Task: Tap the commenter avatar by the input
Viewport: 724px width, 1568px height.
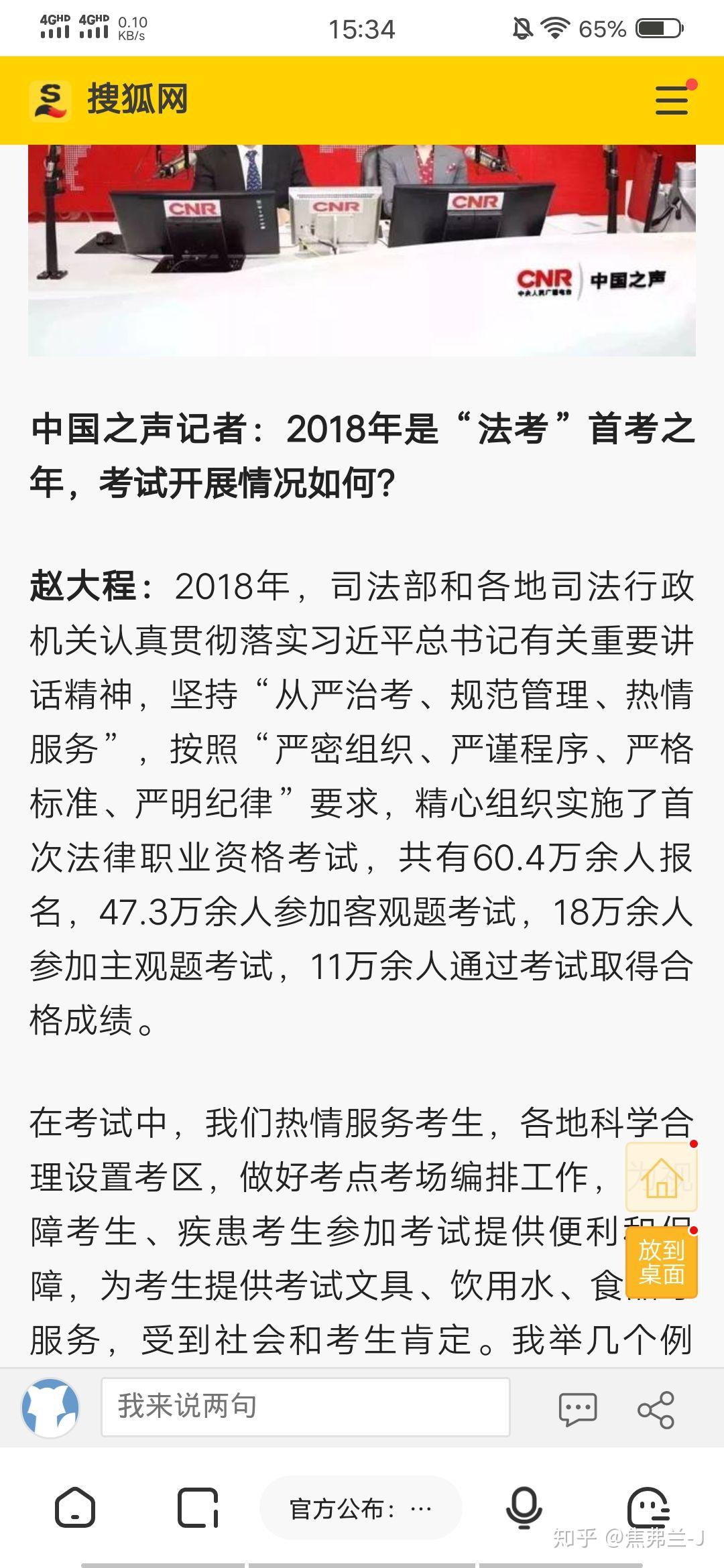Action: click(x=50, y=1408)
